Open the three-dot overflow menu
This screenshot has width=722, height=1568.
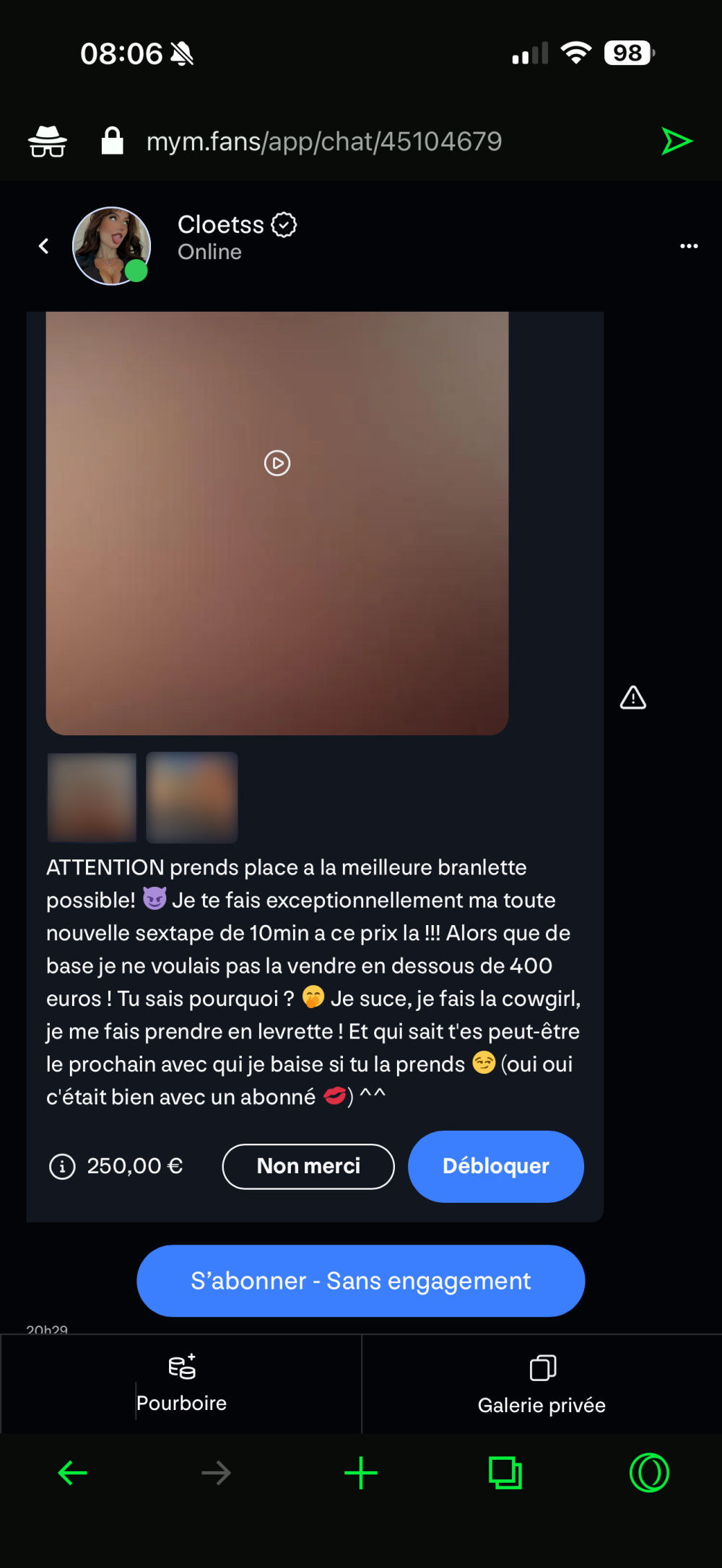pos(689,246)
